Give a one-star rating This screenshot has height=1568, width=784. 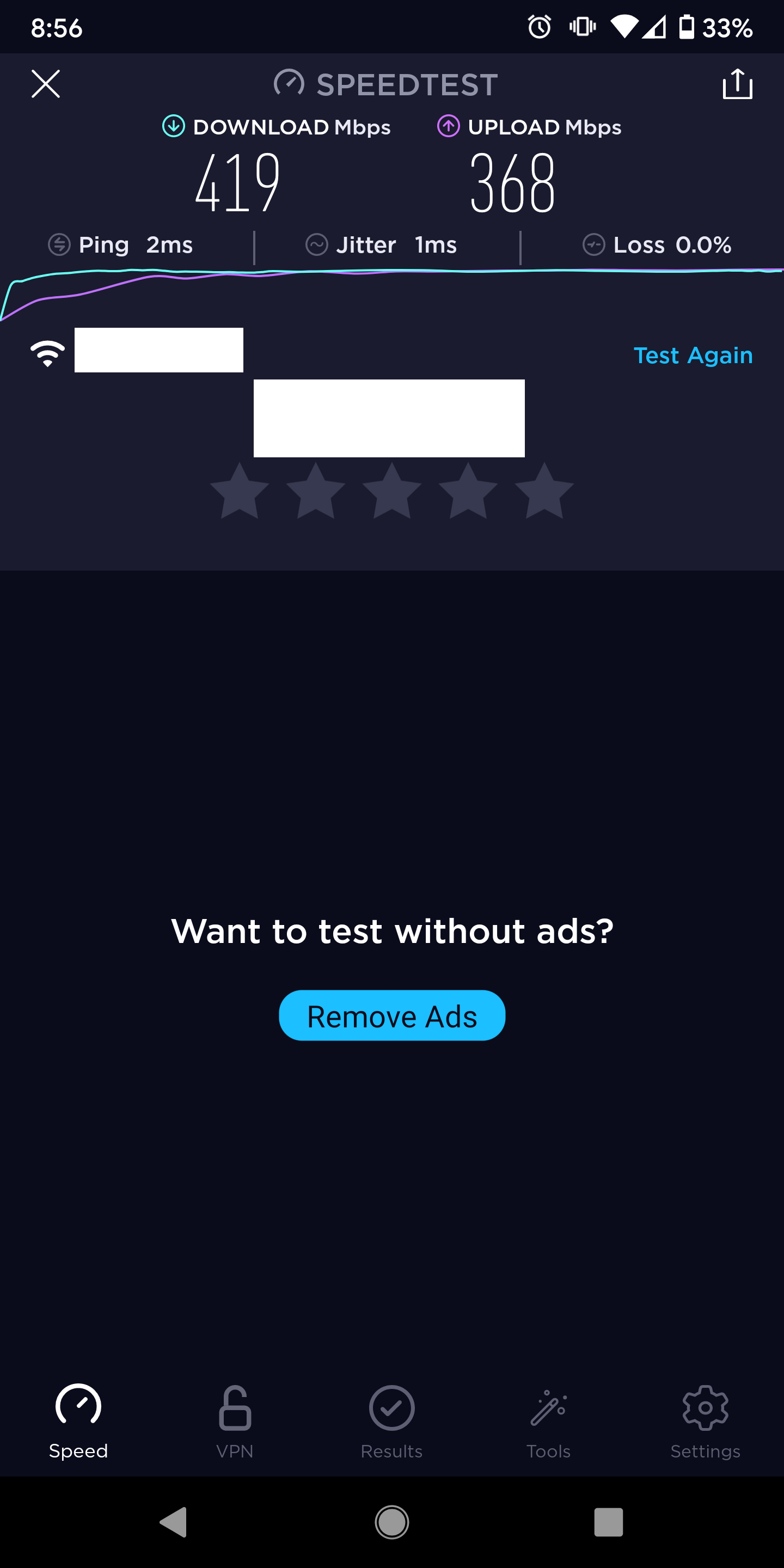click(239, 491)
